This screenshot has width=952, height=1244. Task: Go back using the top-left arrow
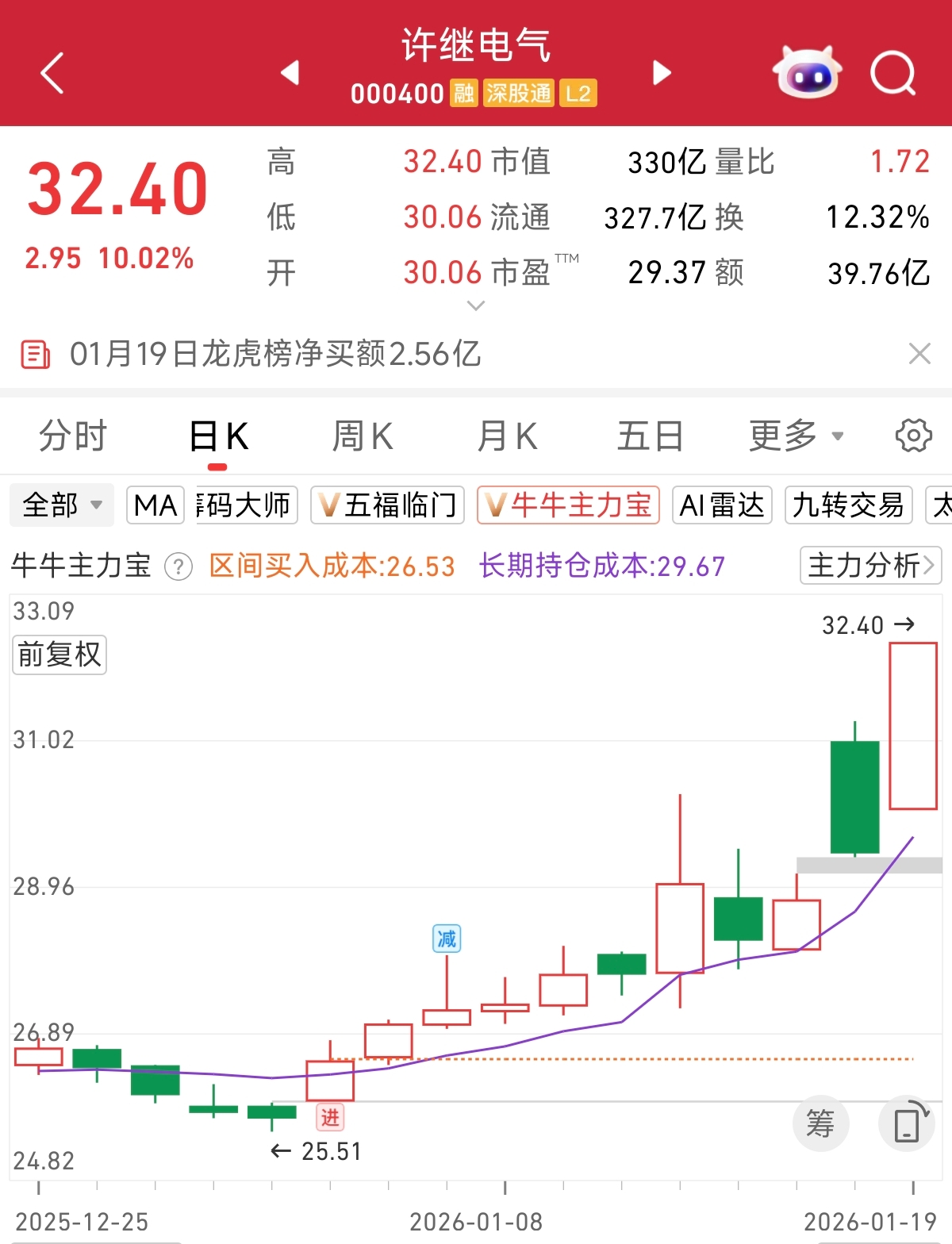click(52, 74)
